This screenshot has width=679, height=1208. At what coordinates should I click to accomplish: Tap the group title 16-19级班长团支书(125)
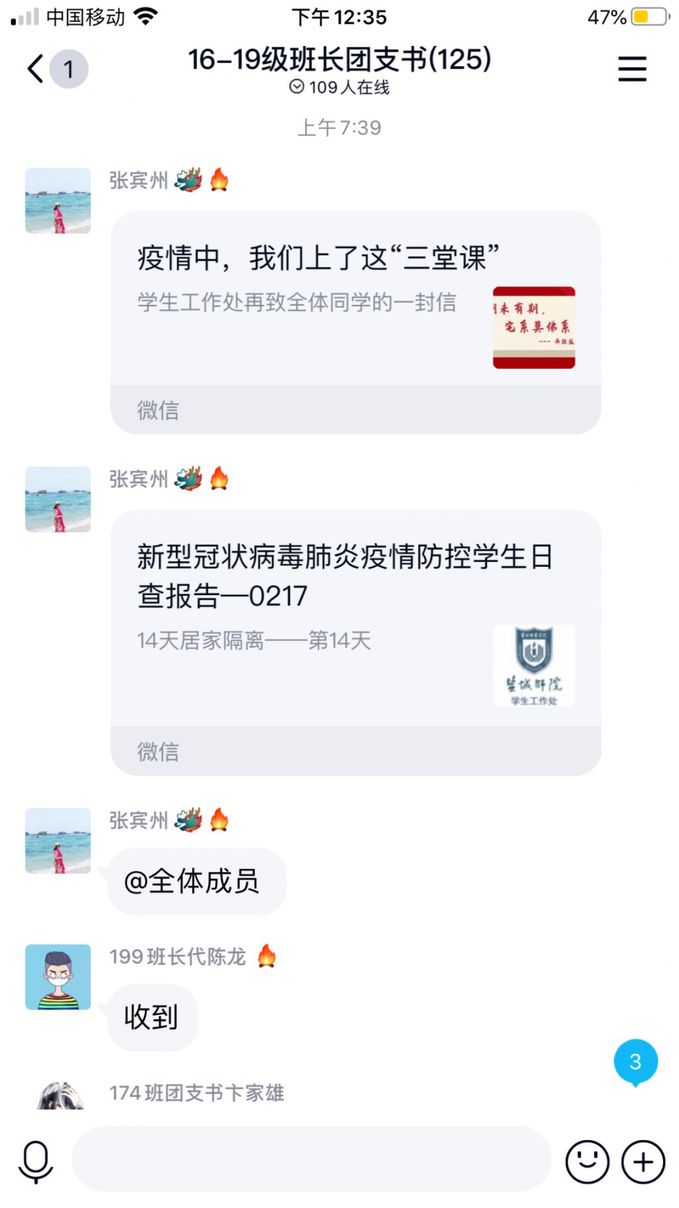click(340, 60)
